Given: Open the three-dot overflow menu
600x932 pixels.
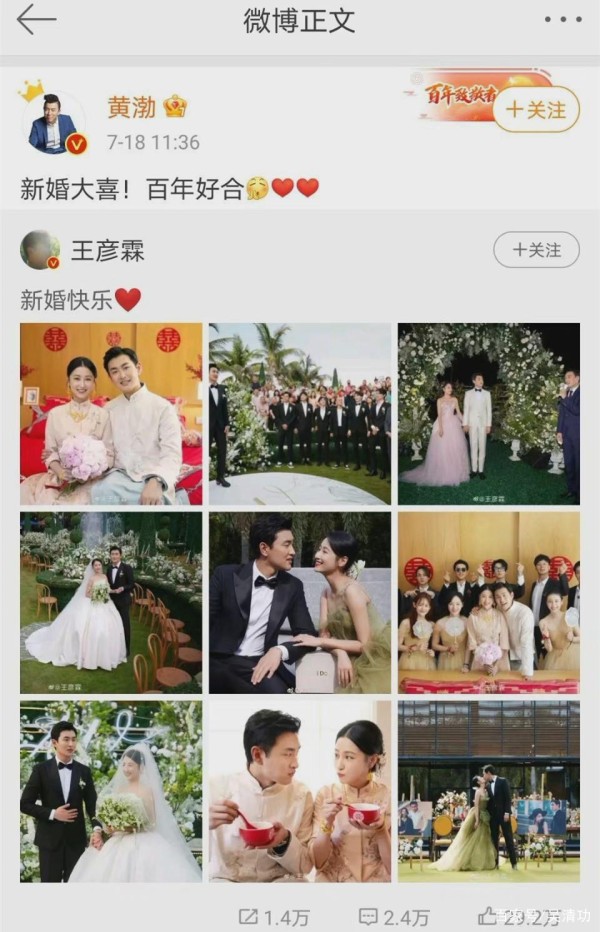Looking at the screenshot, I should [x=561, y=20].
